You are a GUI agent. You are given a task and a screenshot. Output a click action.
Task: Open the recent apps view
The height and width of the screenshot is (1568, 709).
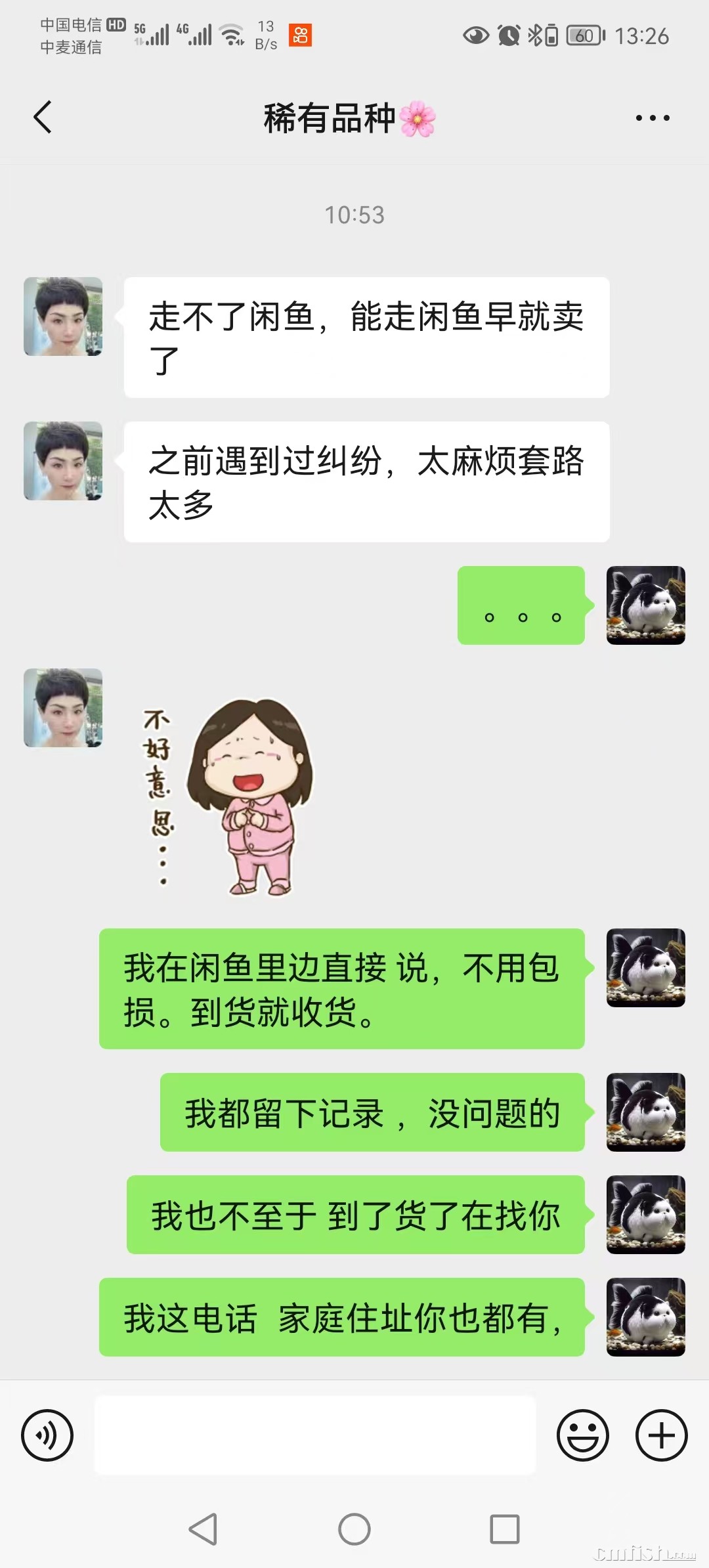505,1529
